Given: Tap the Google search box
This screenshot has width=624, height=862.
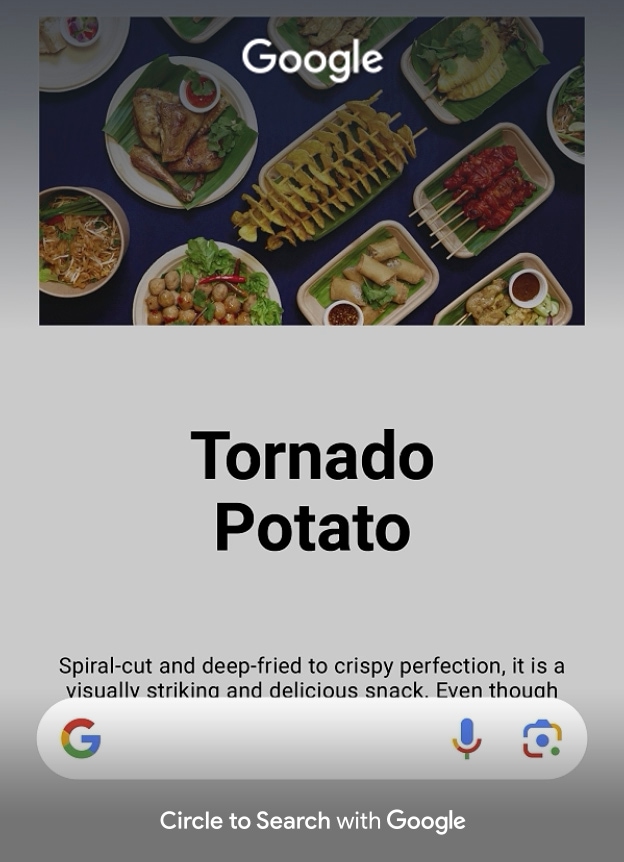Looking at the screenshot, I should (270, 739).
